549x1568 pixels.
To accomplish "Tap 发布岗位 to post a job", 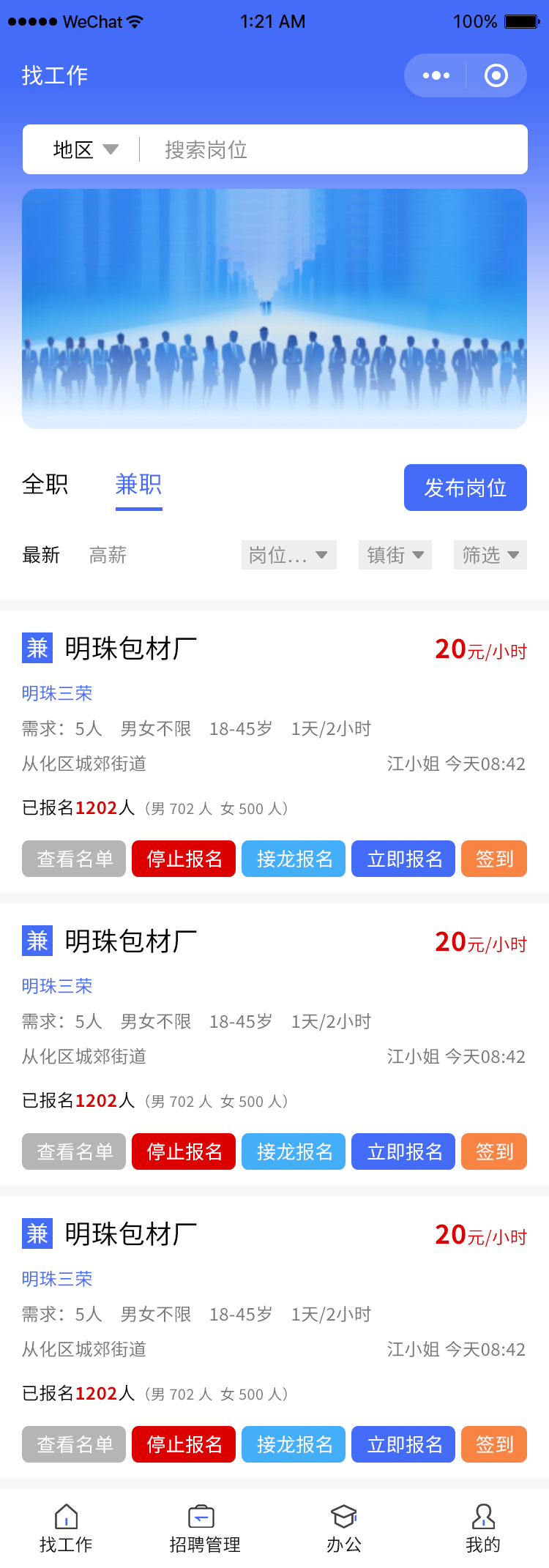I will [x=466, y=488].
